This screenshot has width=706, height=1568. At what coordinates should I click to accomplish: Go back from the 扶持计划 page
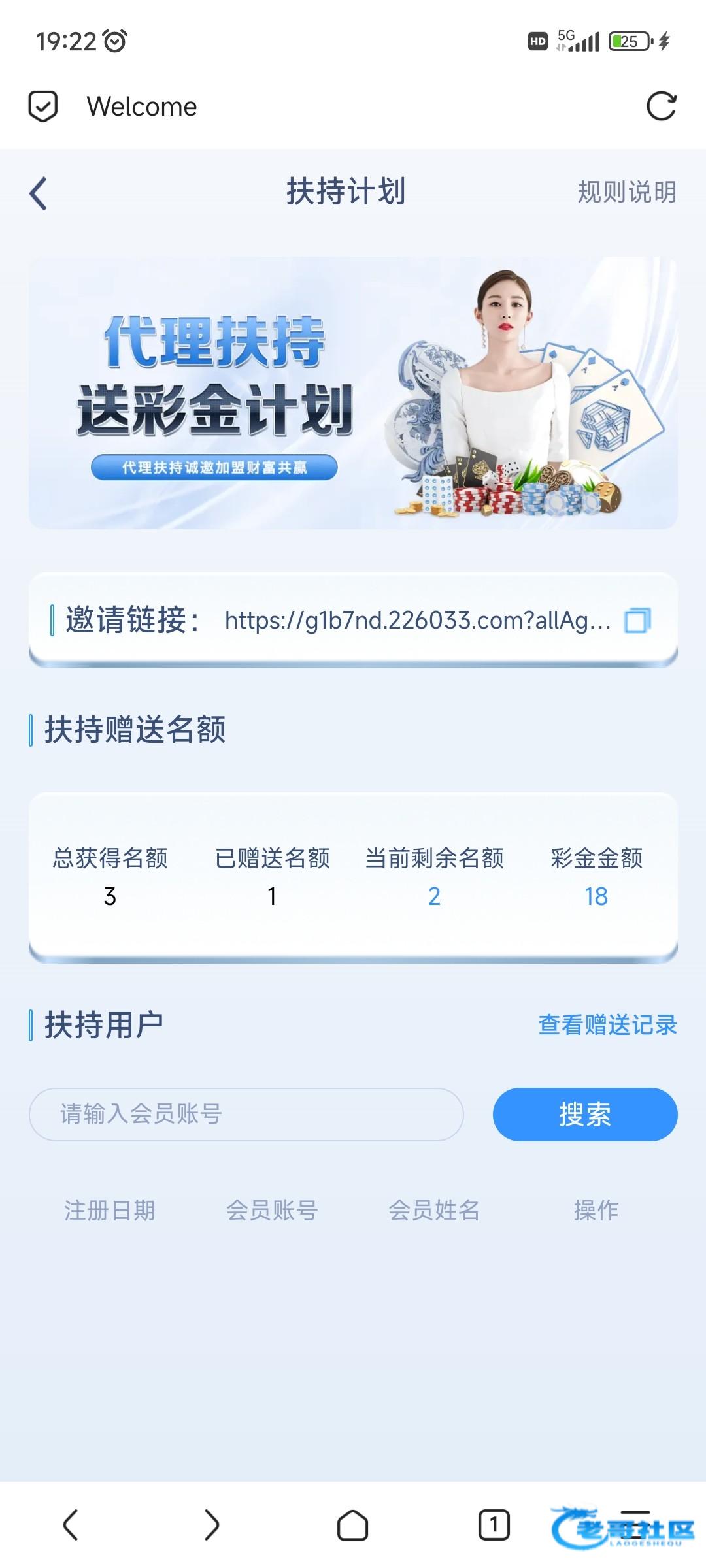coord(39,193)
